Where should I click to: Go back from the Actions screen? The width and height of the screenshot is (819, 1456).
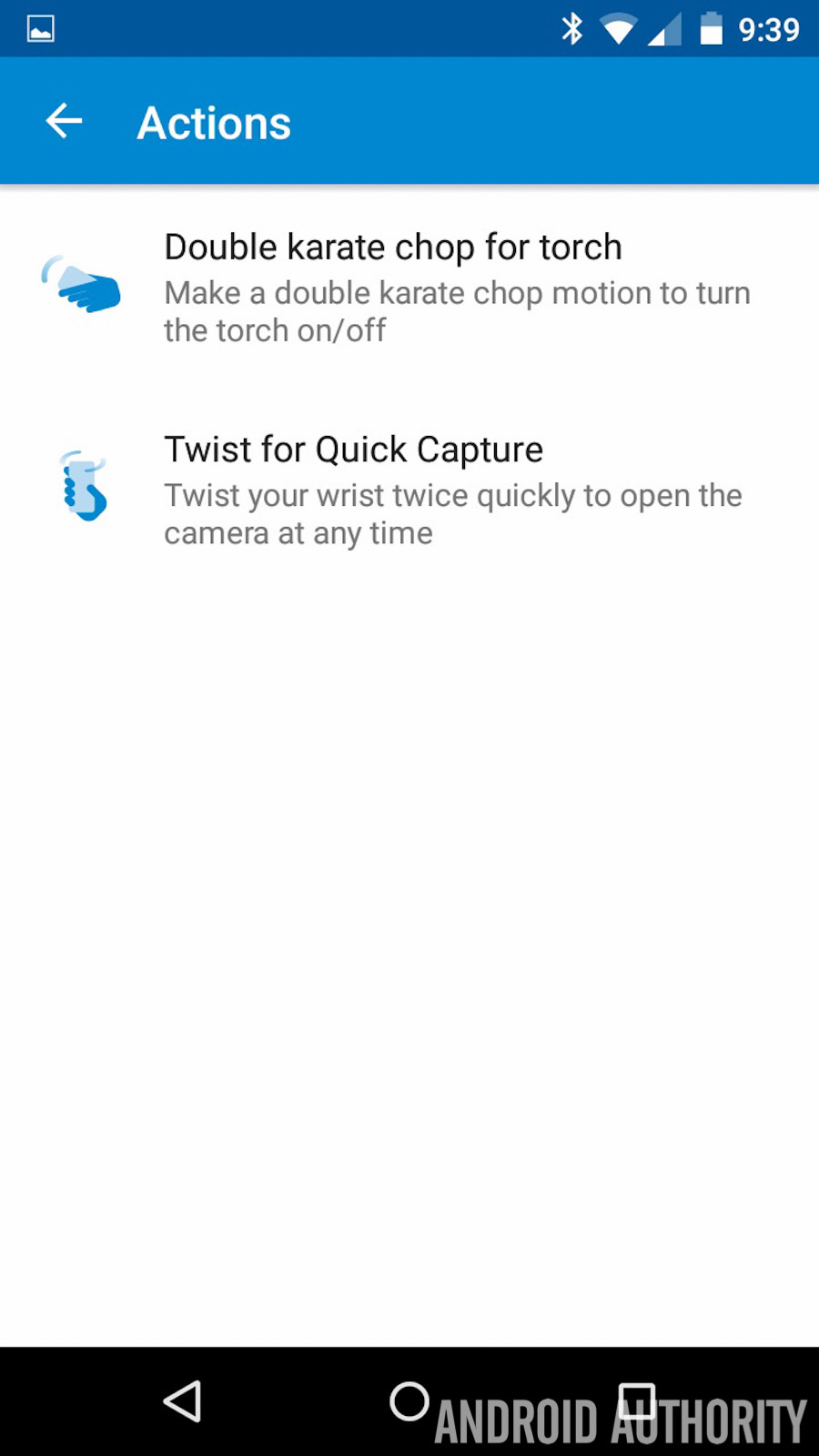(x=64, y=121)
